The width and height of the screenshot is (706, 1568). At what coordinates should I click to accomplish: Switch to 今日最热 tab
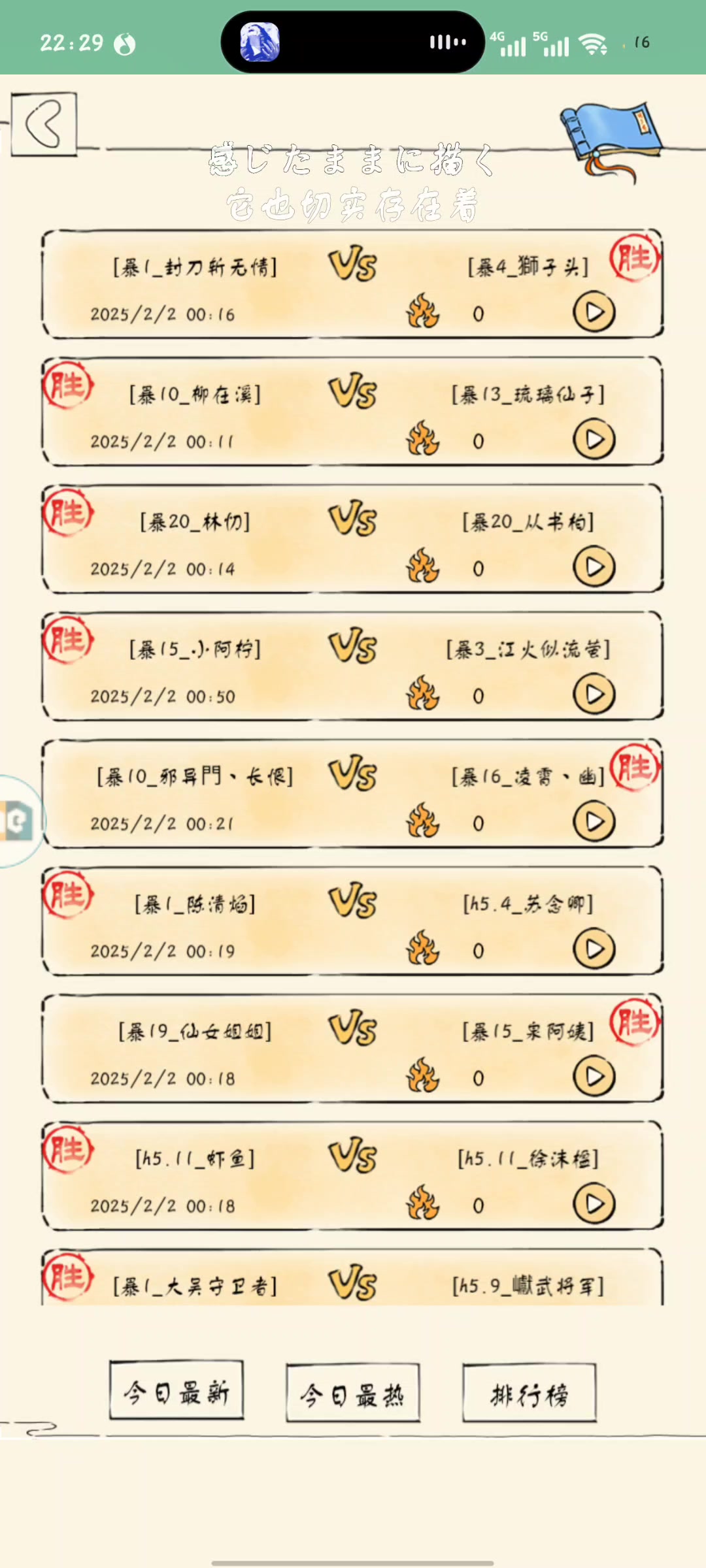[x=352, y=1395]
